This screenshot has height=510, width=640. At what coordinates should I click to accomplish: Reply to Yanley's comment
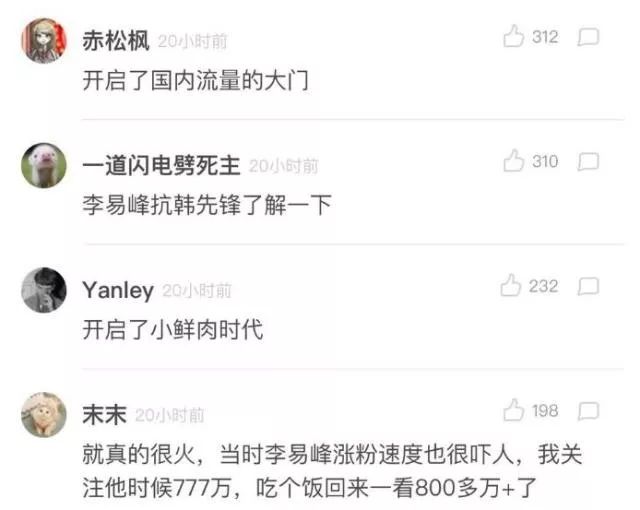tap(590, 287)
